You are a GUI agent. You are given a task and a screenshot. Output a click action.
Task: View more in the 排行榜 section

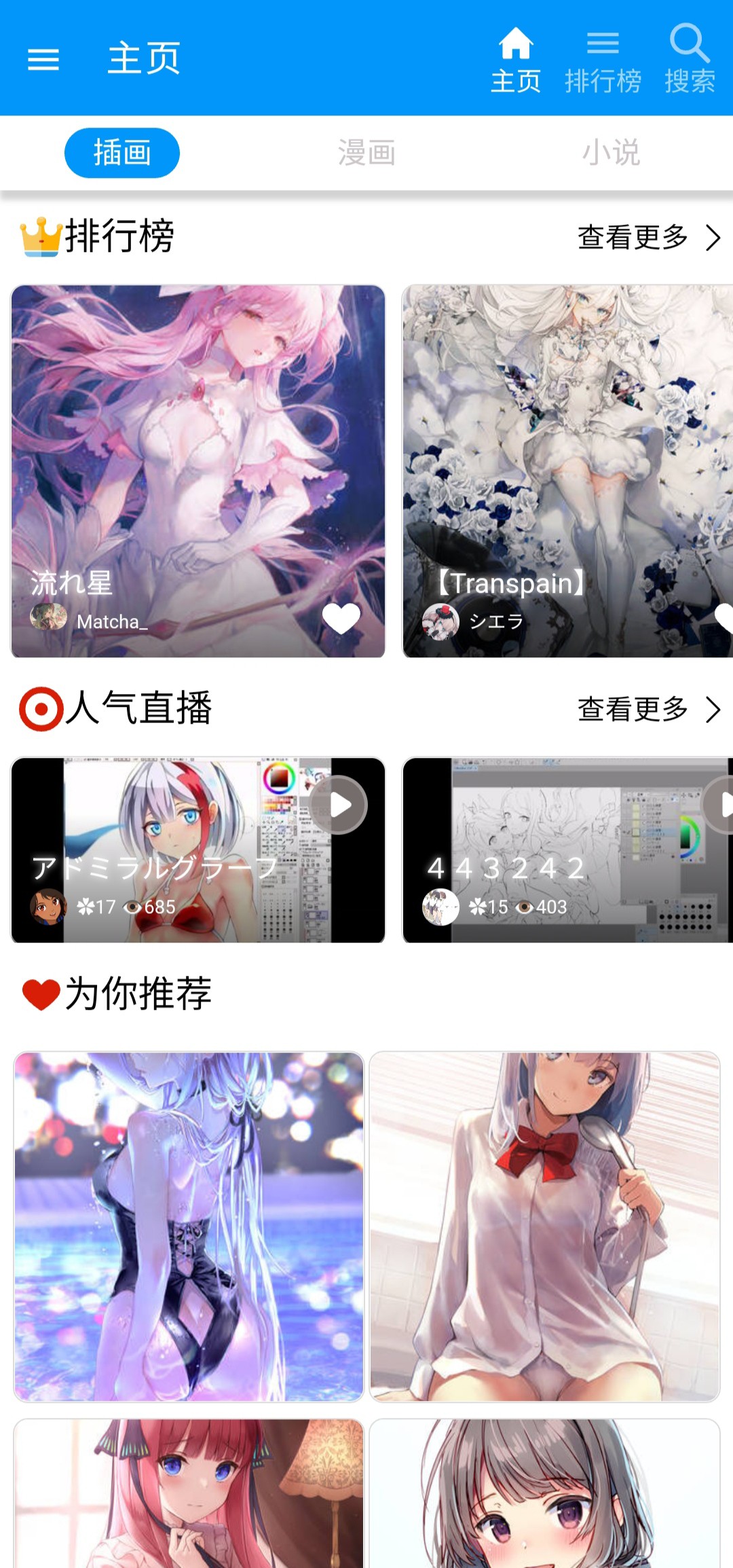pos(648,237)
